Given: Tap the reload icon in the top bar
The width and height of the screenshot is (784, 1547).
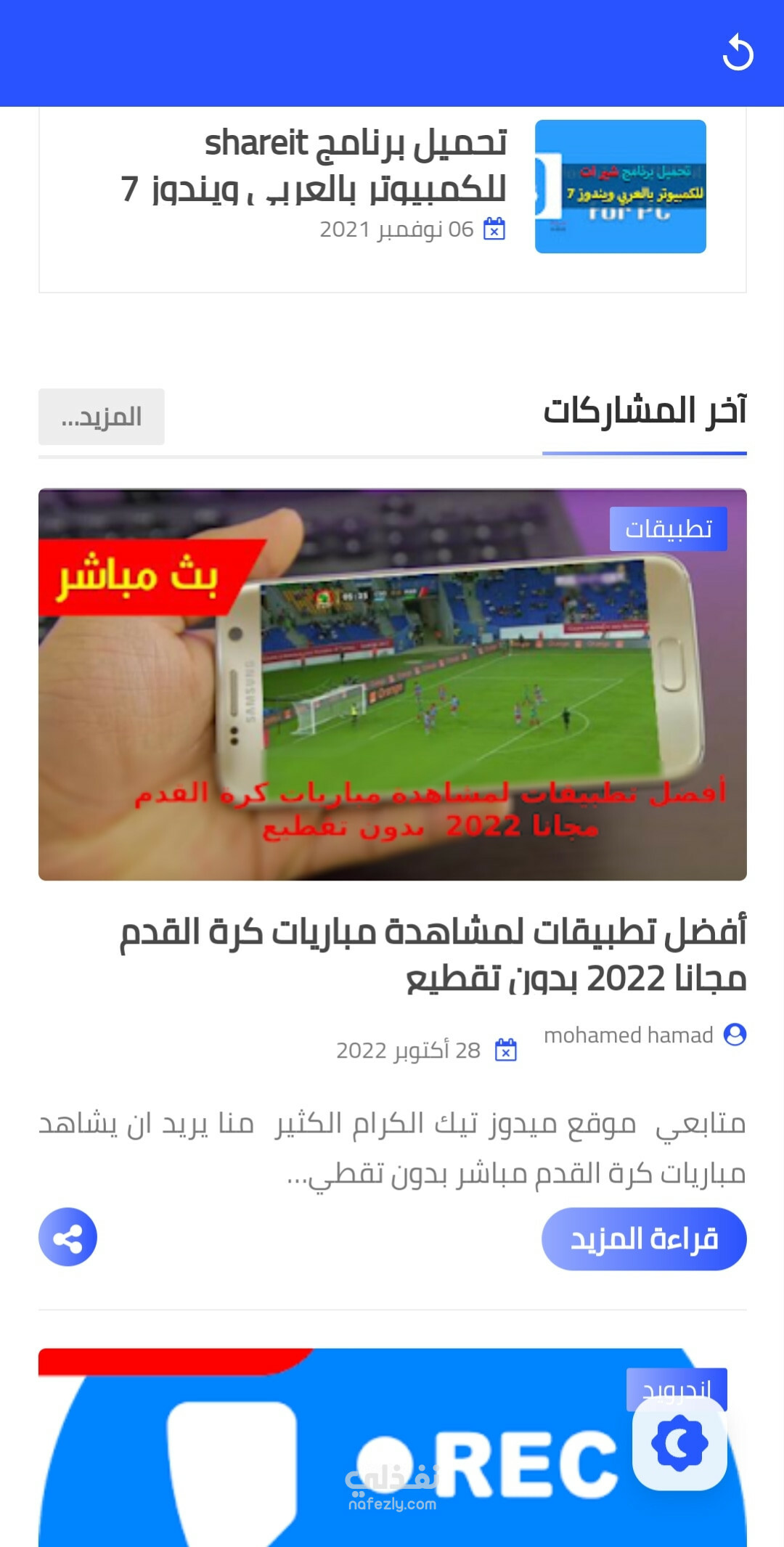Looking at the screenshot, I should coord(738,53).
